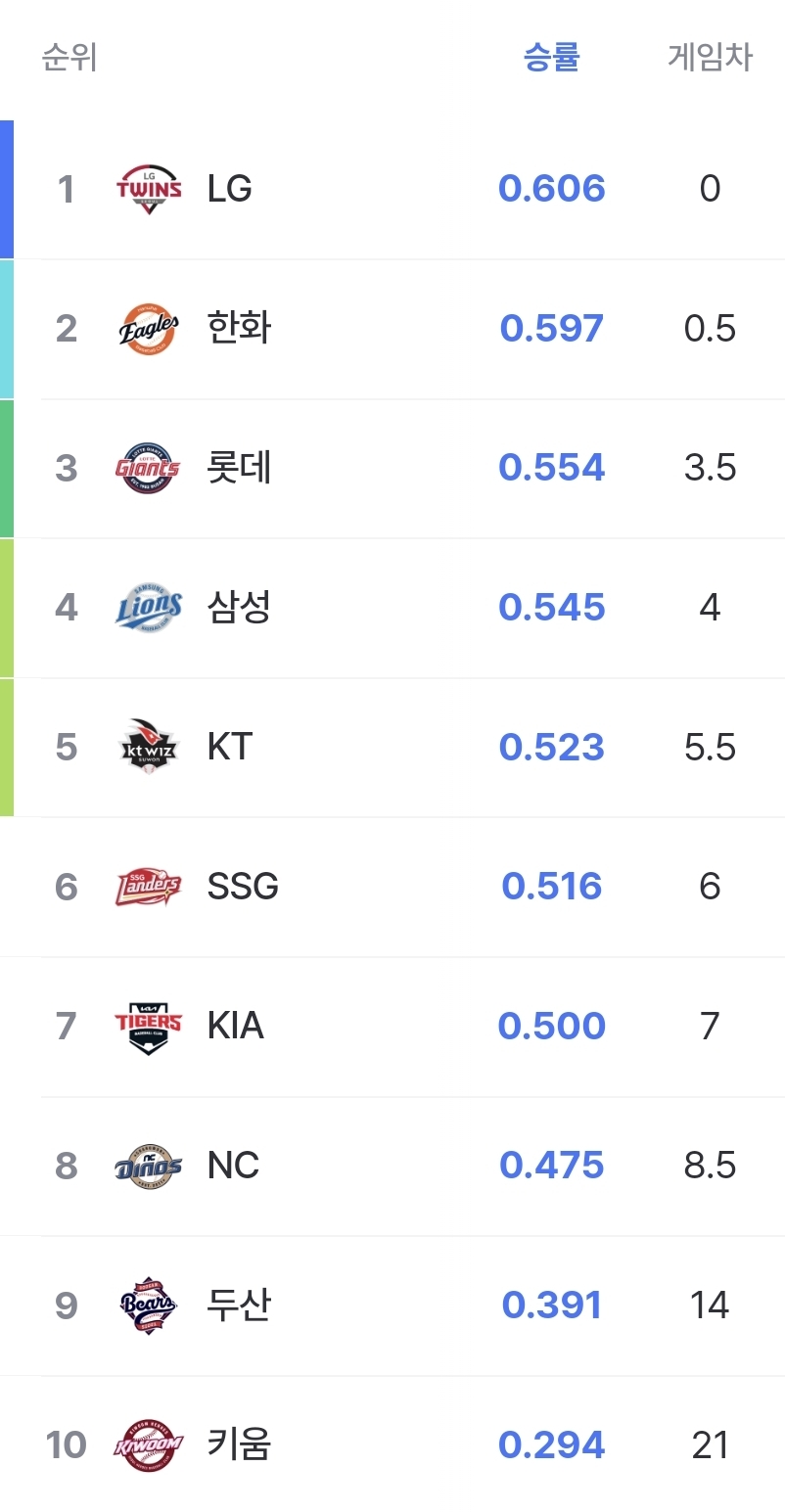This screenshot has height=1512, width=785.
Task: View the KT Wiz team row
Action: coord(392,748)
